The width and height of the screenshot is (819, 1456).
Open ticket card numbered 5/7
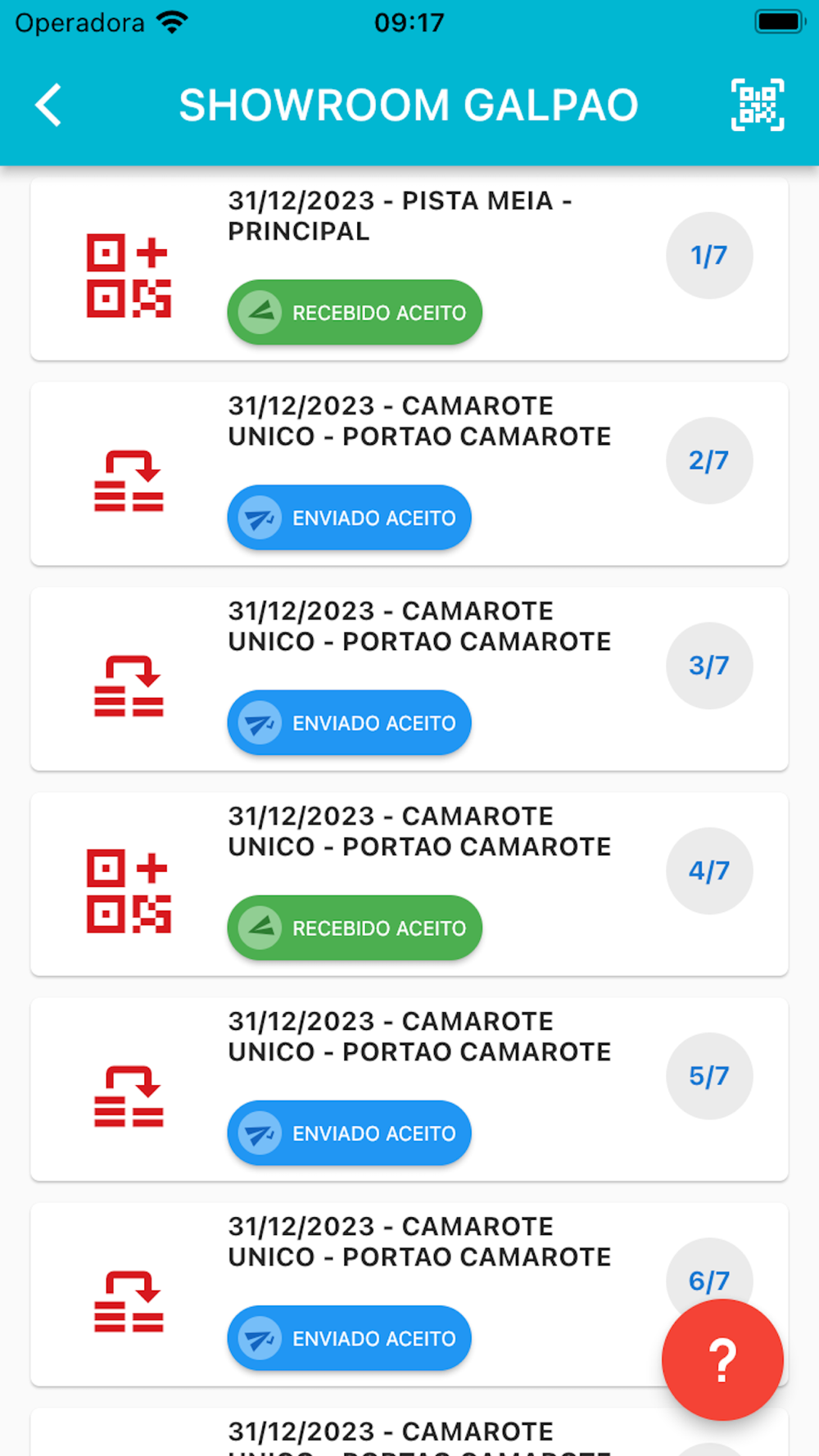point(409,1089)
